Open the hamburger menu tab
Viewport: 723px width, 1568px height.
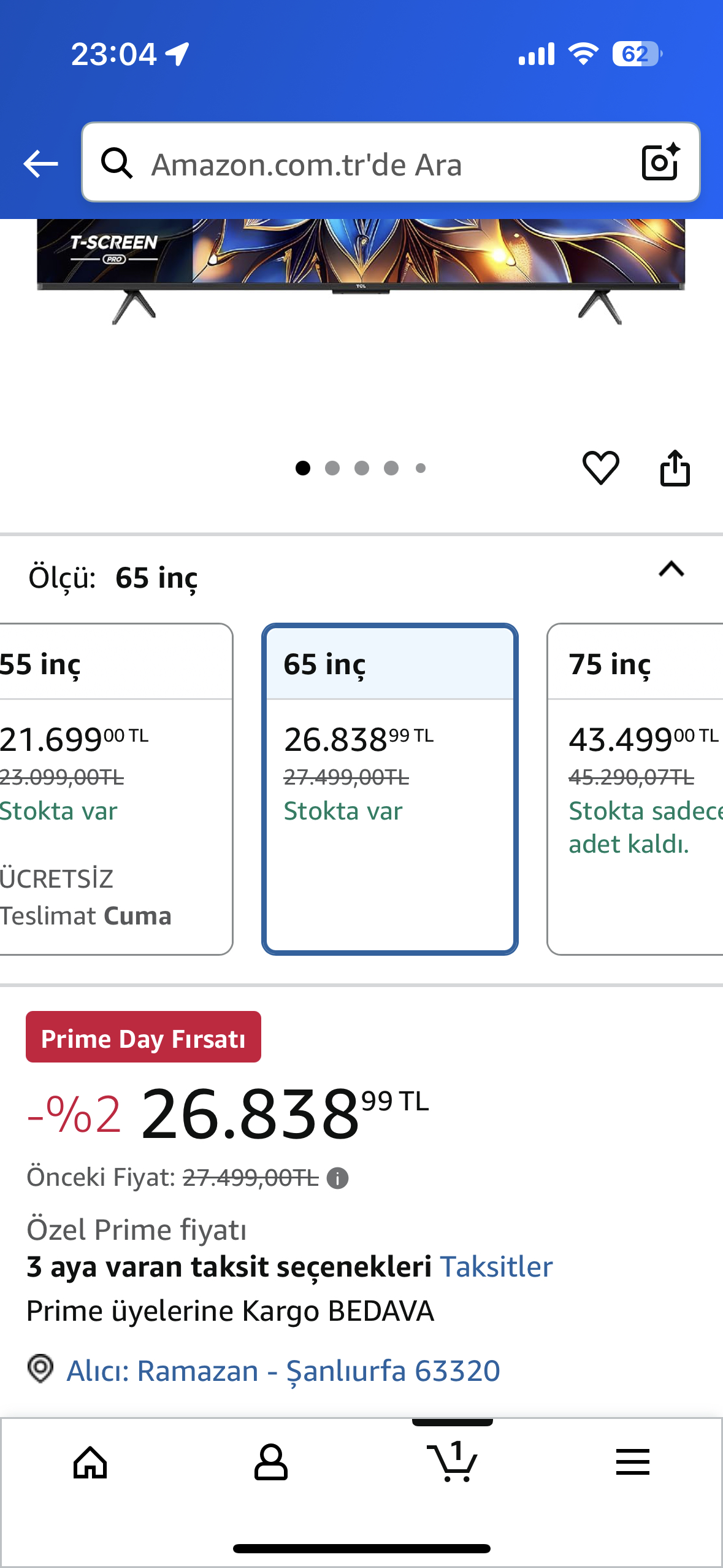coord(633,1462)
